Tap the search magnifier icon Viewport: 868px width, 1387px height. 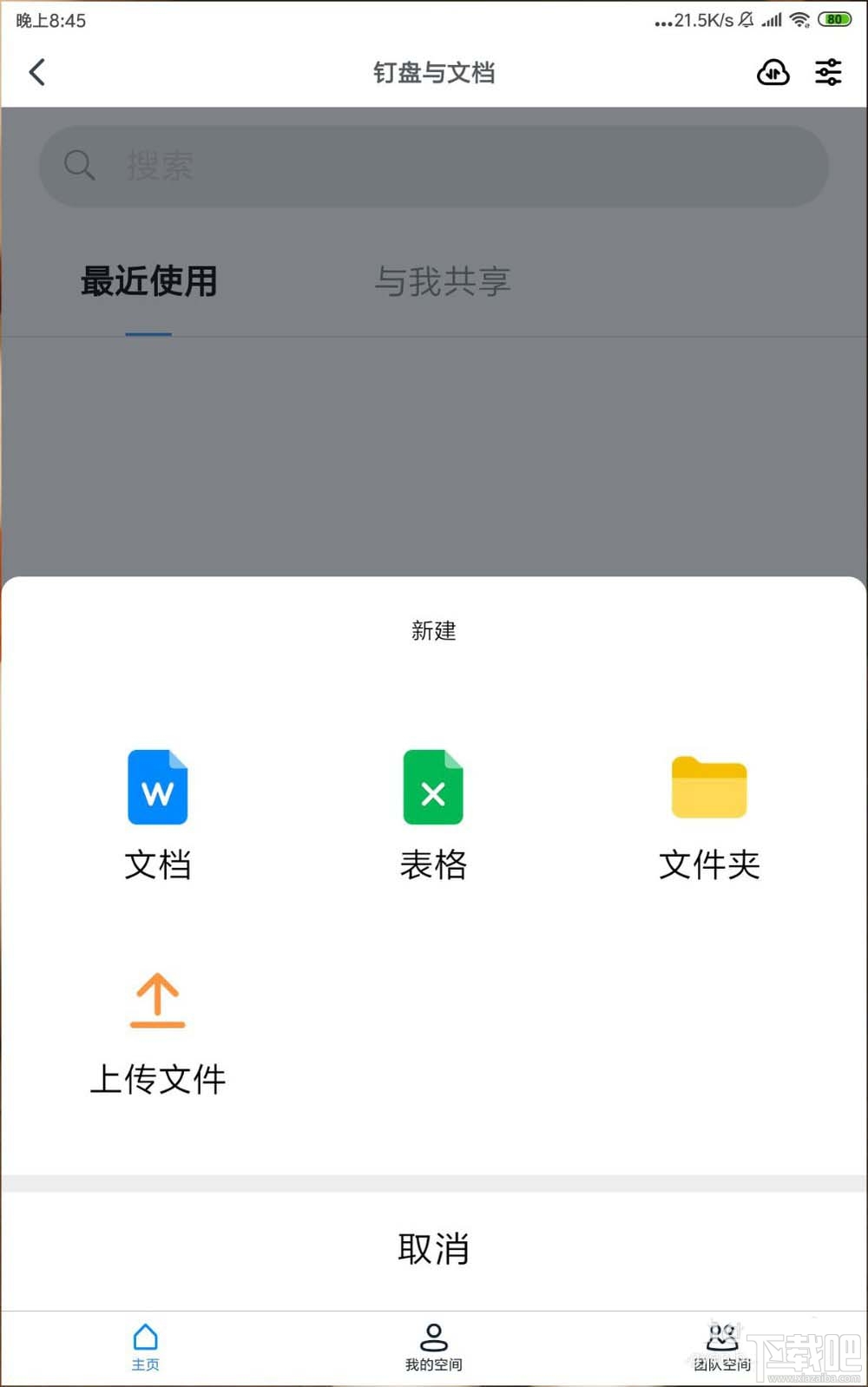pos(79,166)
